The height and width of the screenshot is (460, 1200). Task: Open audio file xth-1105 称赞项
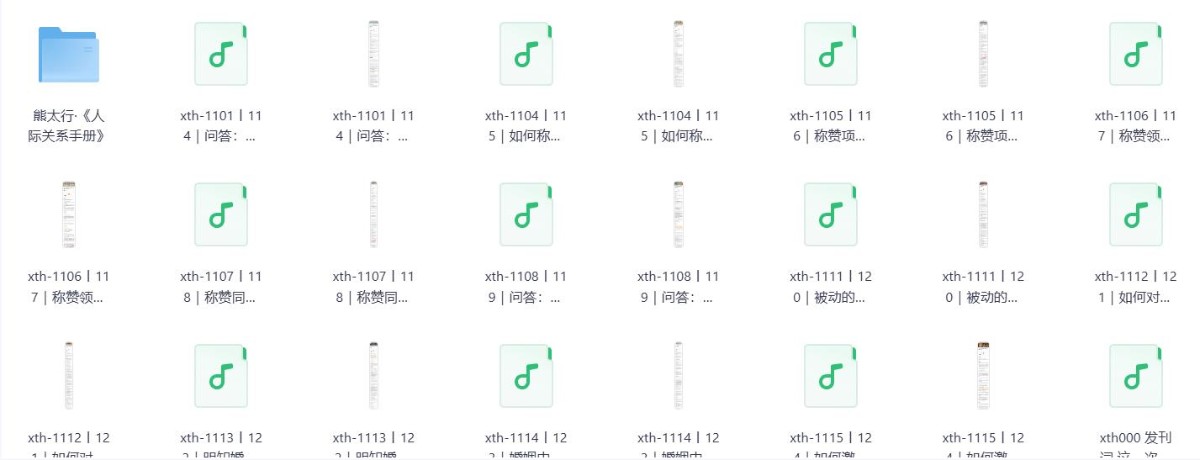click(831, 54)
